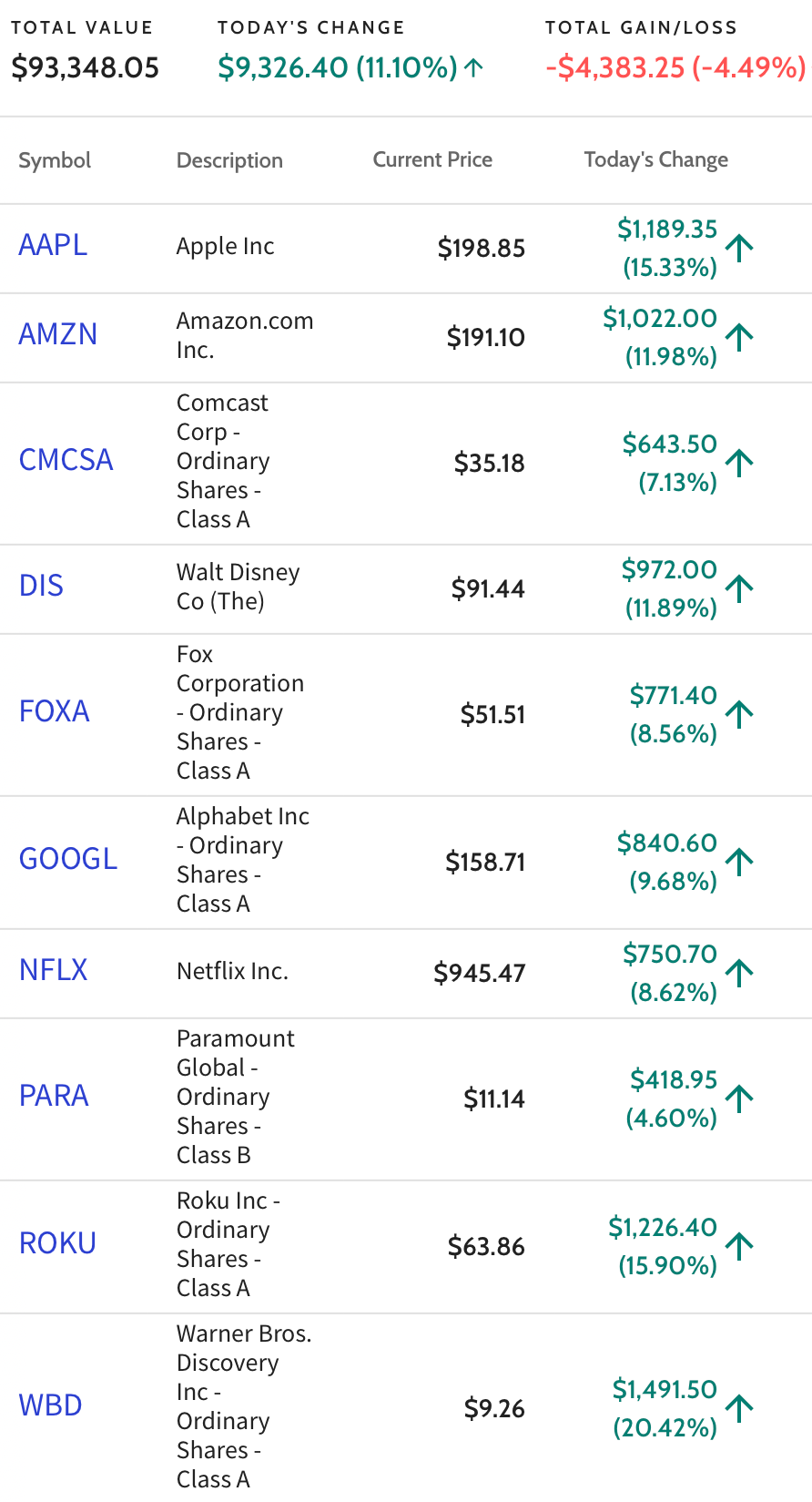Tap the GOOGL symbol
Screen dimensions: 812x1502
(68, 859)
